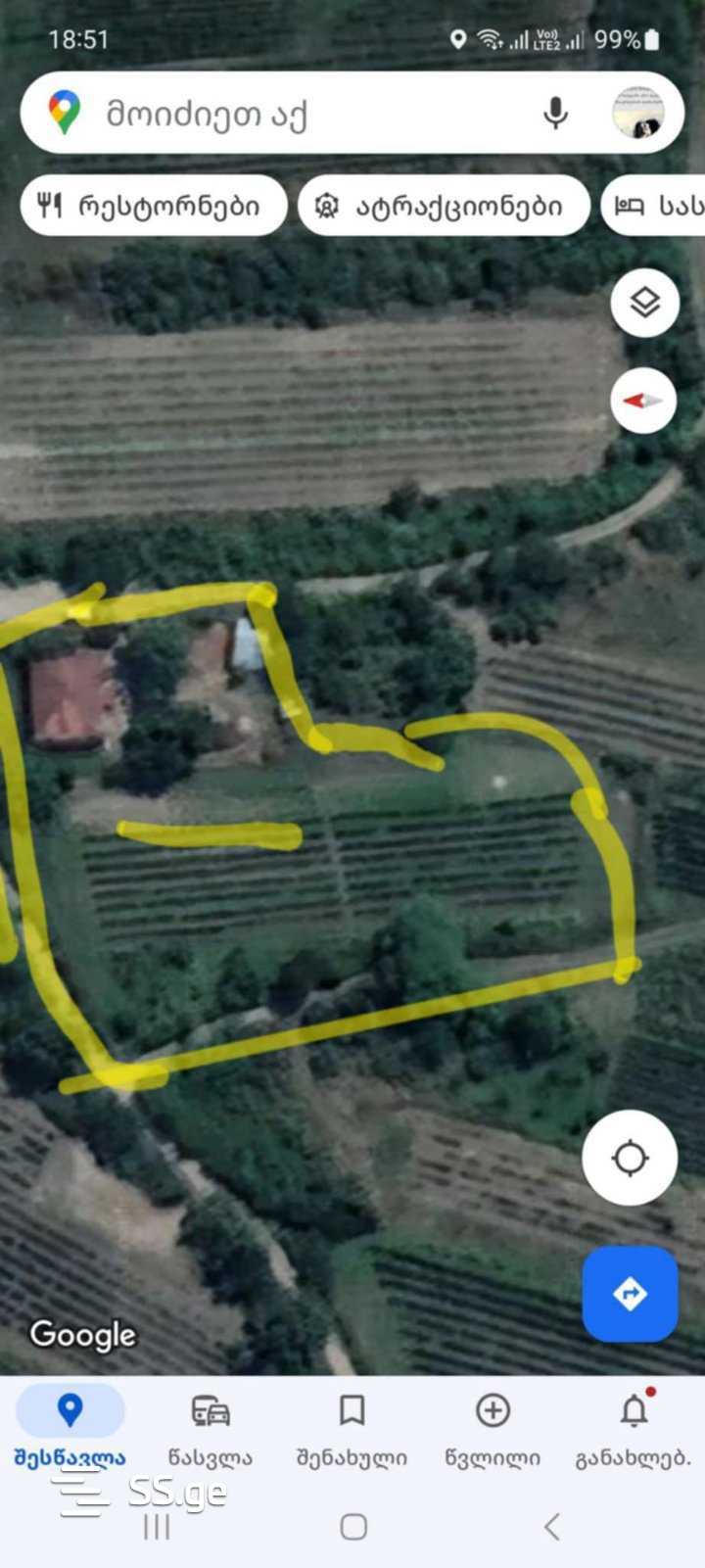
Task: Open the map layers button
Action: [644, 303]
